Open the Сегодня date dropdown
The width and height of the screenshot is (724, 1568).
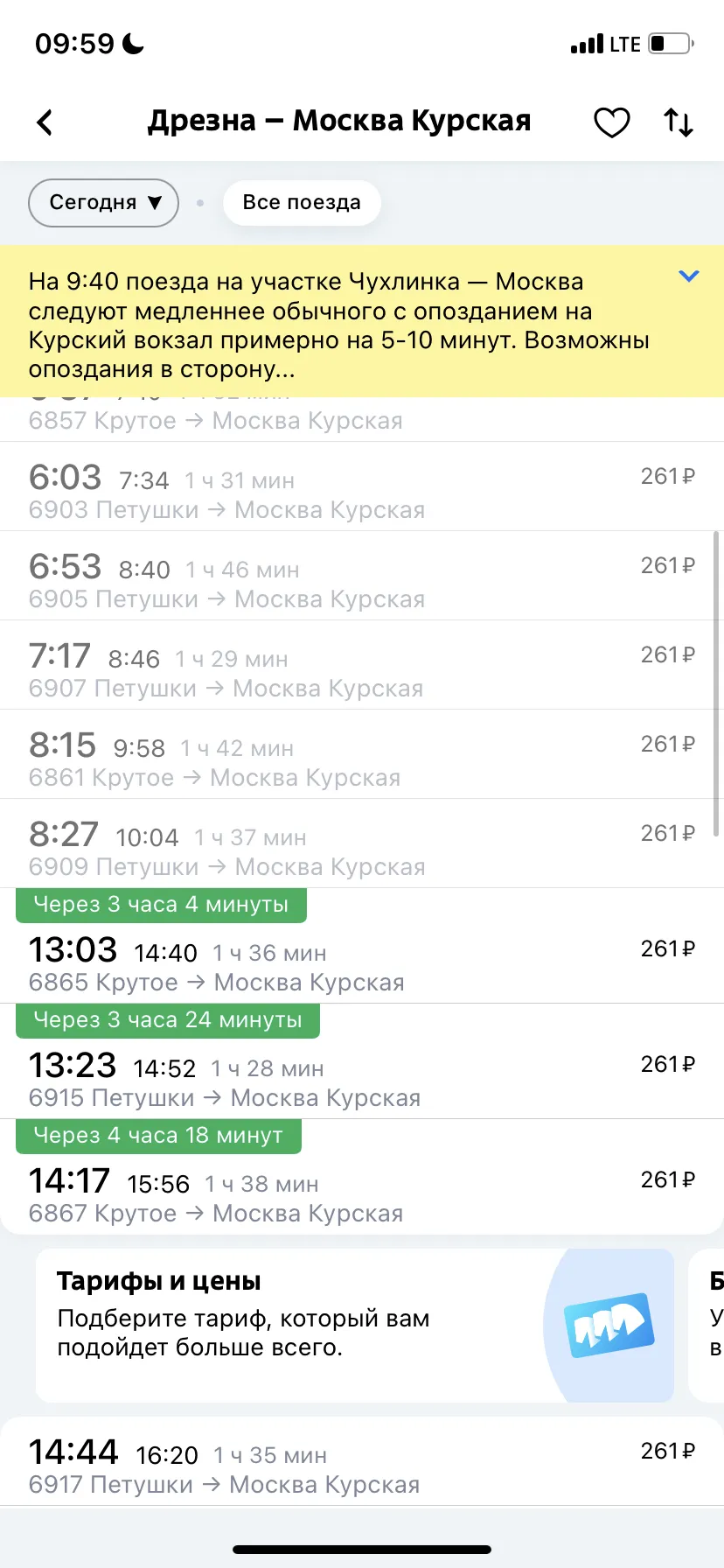point(104,203)
